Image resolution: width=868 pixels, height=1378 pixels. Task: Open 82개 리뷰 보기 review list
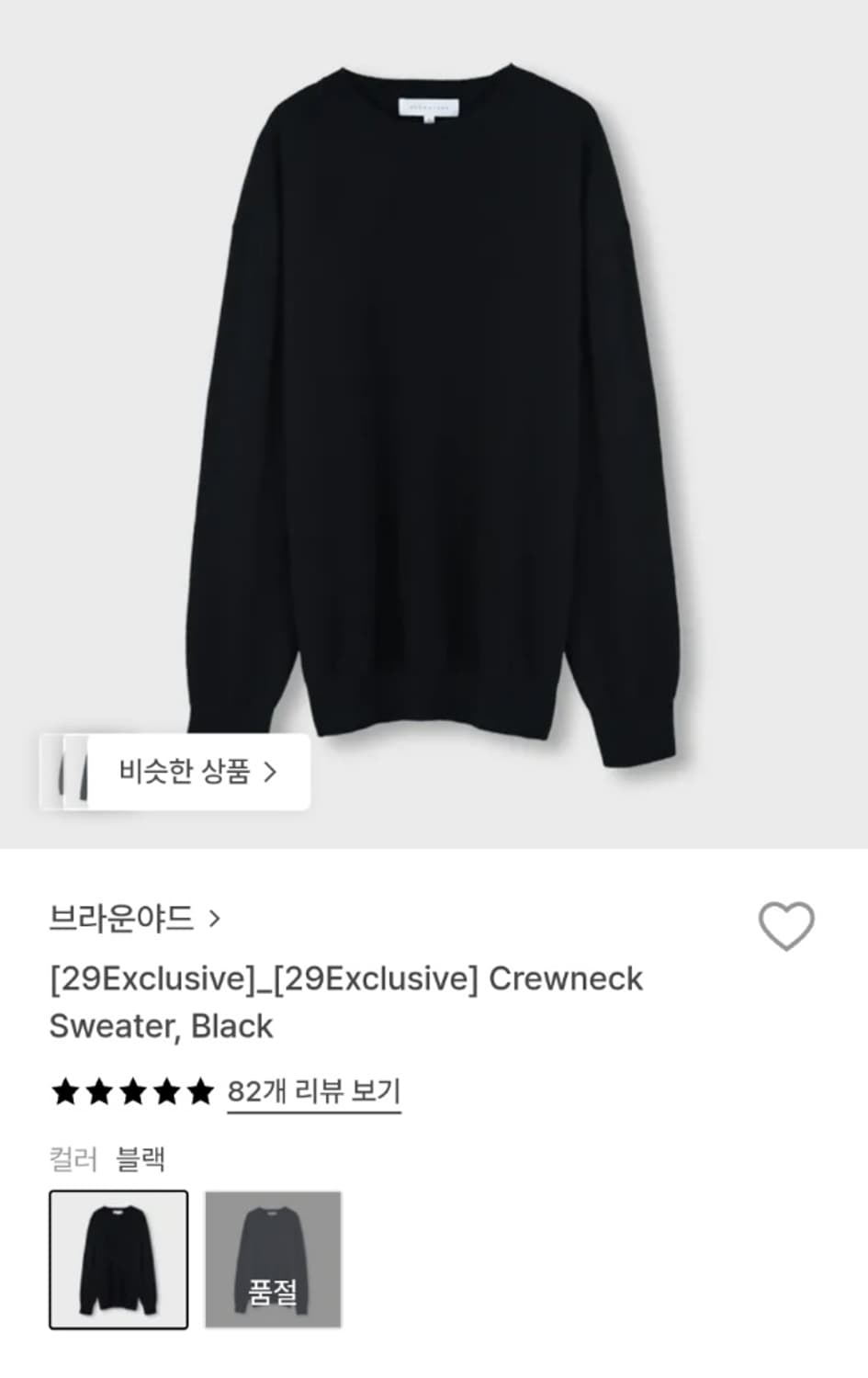315,1092
